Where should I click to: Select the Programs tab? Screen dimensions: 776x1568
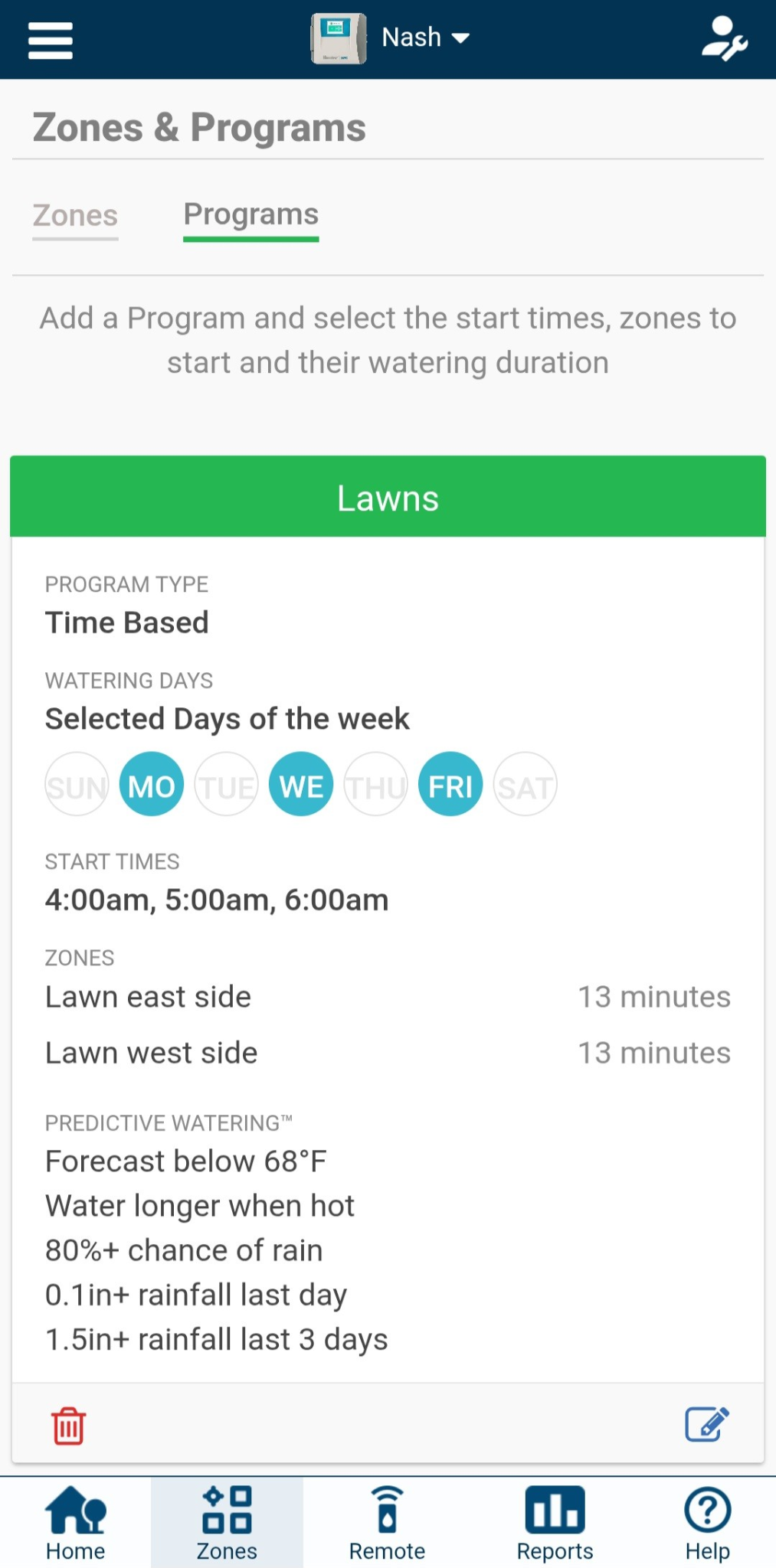coord(250,215)
